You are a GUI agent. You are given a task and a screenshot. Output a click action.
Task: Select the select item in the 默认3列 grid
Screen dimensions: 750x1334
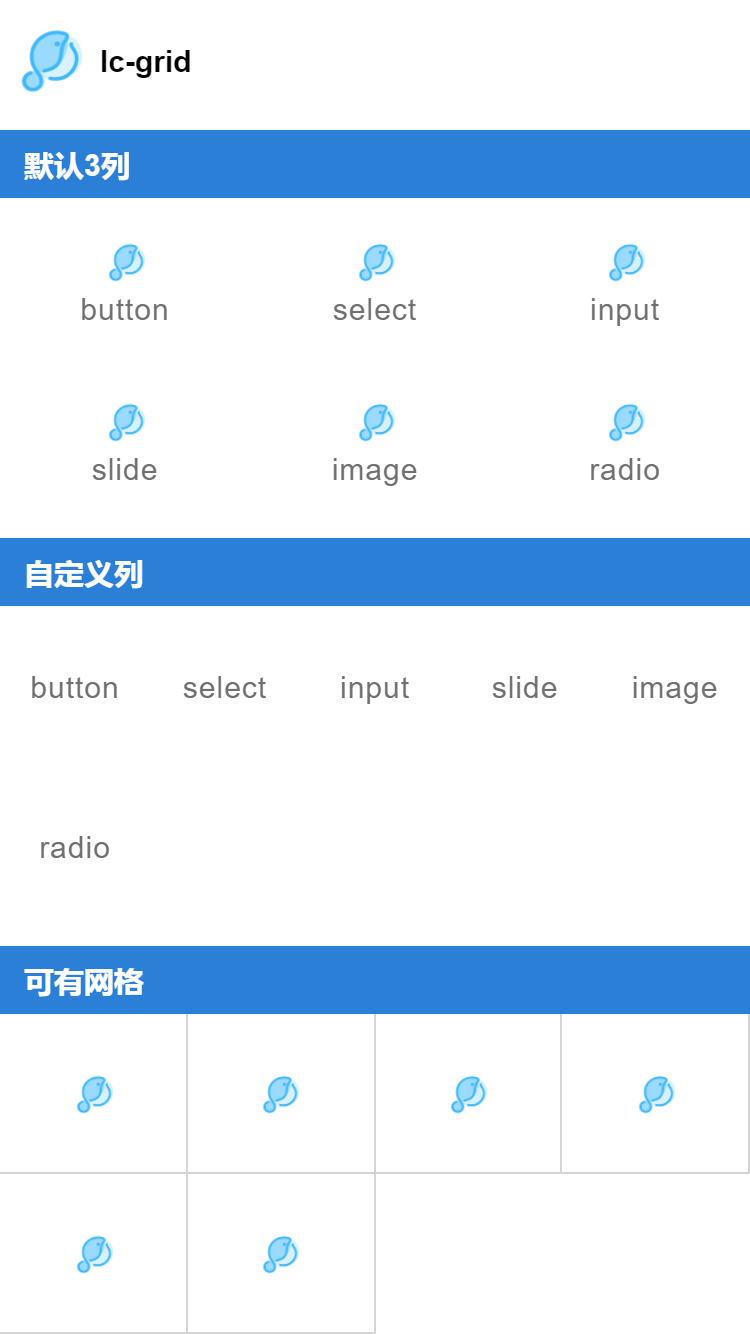(x=375, y=285)
